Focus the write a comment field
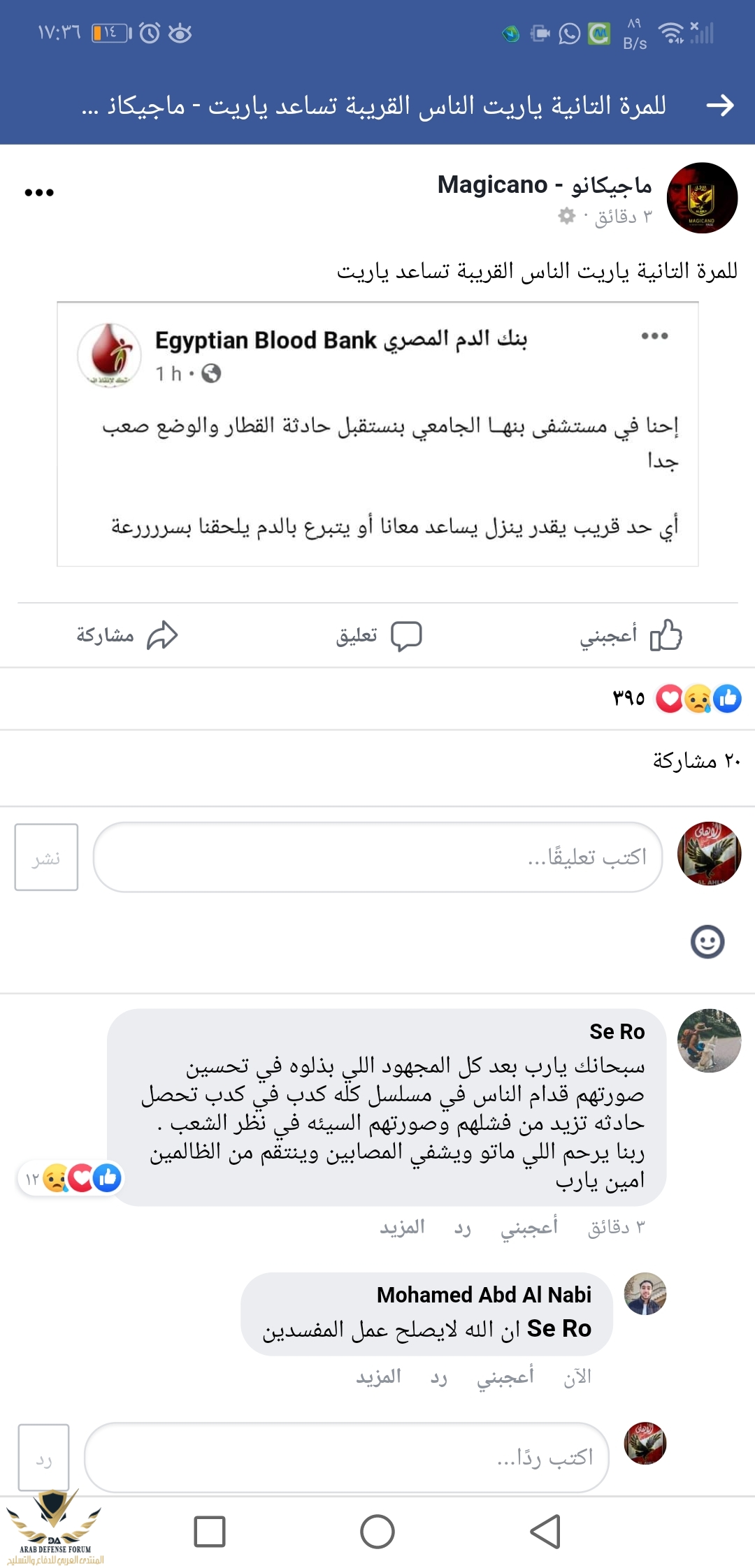Image resolution: width=755 pixels, height=1568 pixels. [x=377, y=857]
